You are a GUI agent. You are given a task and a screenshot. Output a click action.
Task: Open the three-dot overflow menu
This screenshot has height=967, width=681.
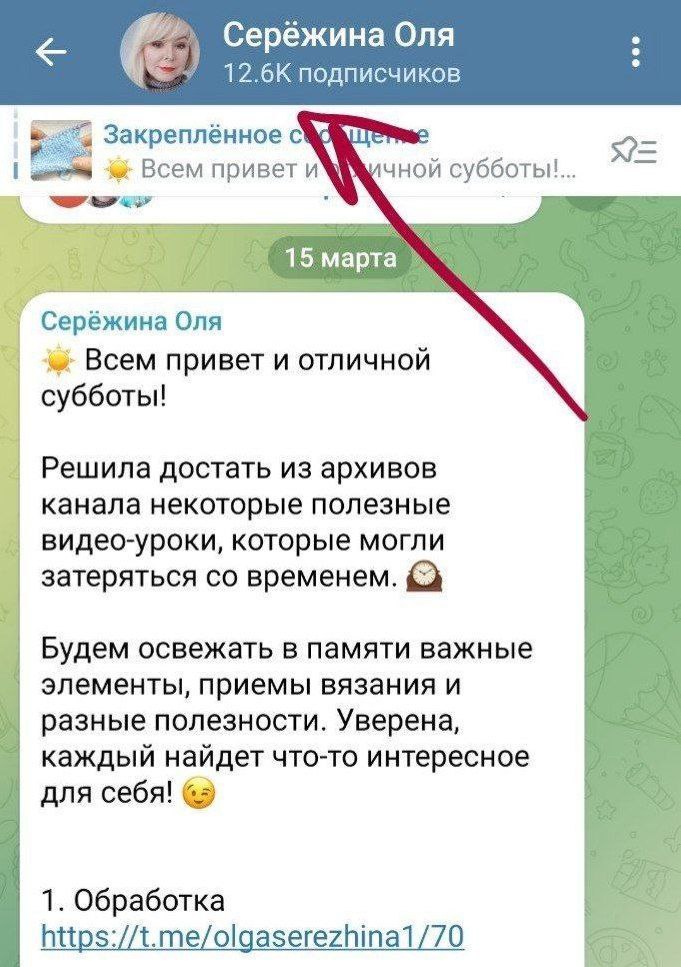636,53
